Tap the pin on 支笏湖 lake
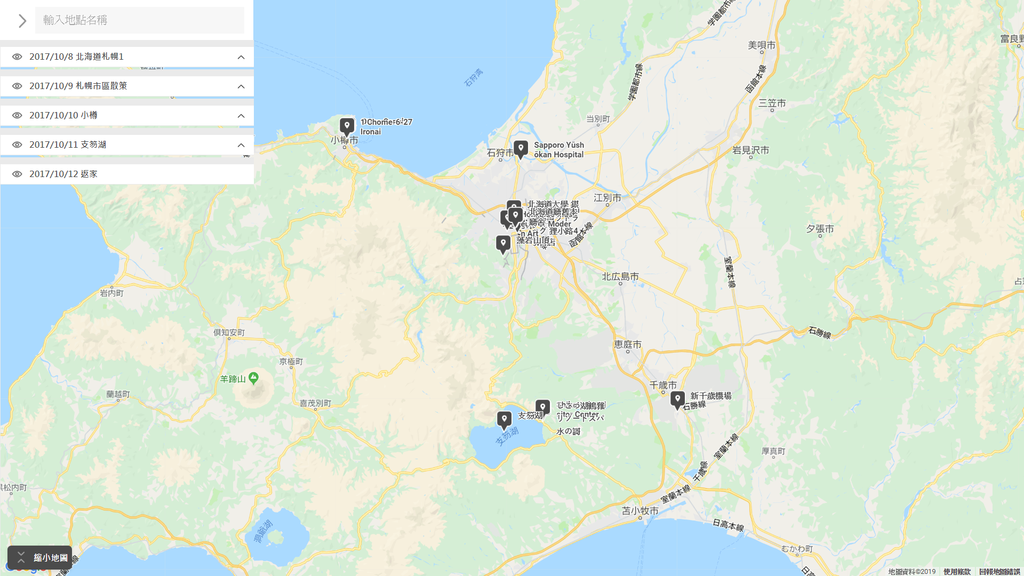 point(504,419)
